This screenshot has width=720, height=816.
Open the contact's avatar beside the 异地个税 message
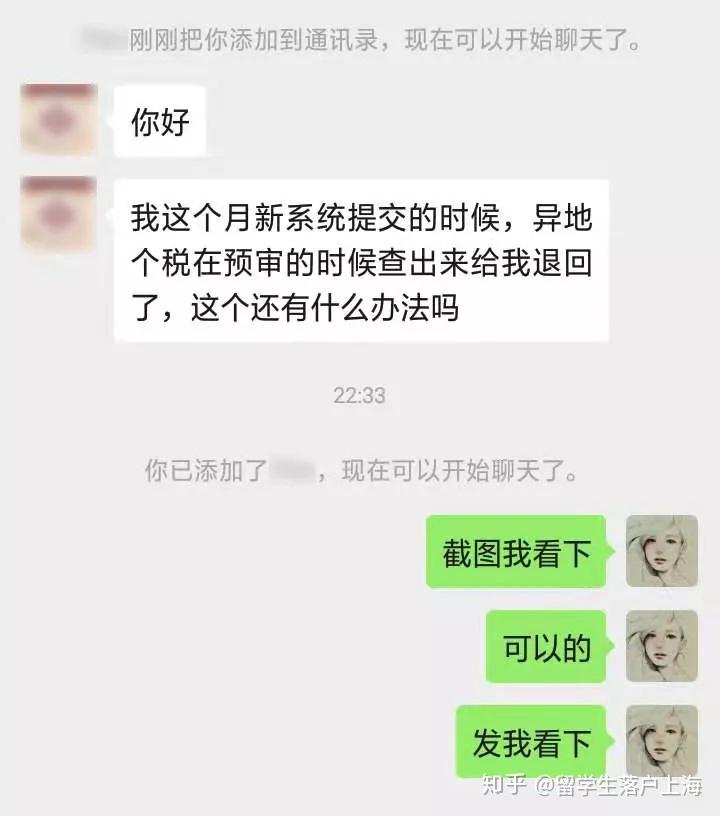tap(58, 214)
